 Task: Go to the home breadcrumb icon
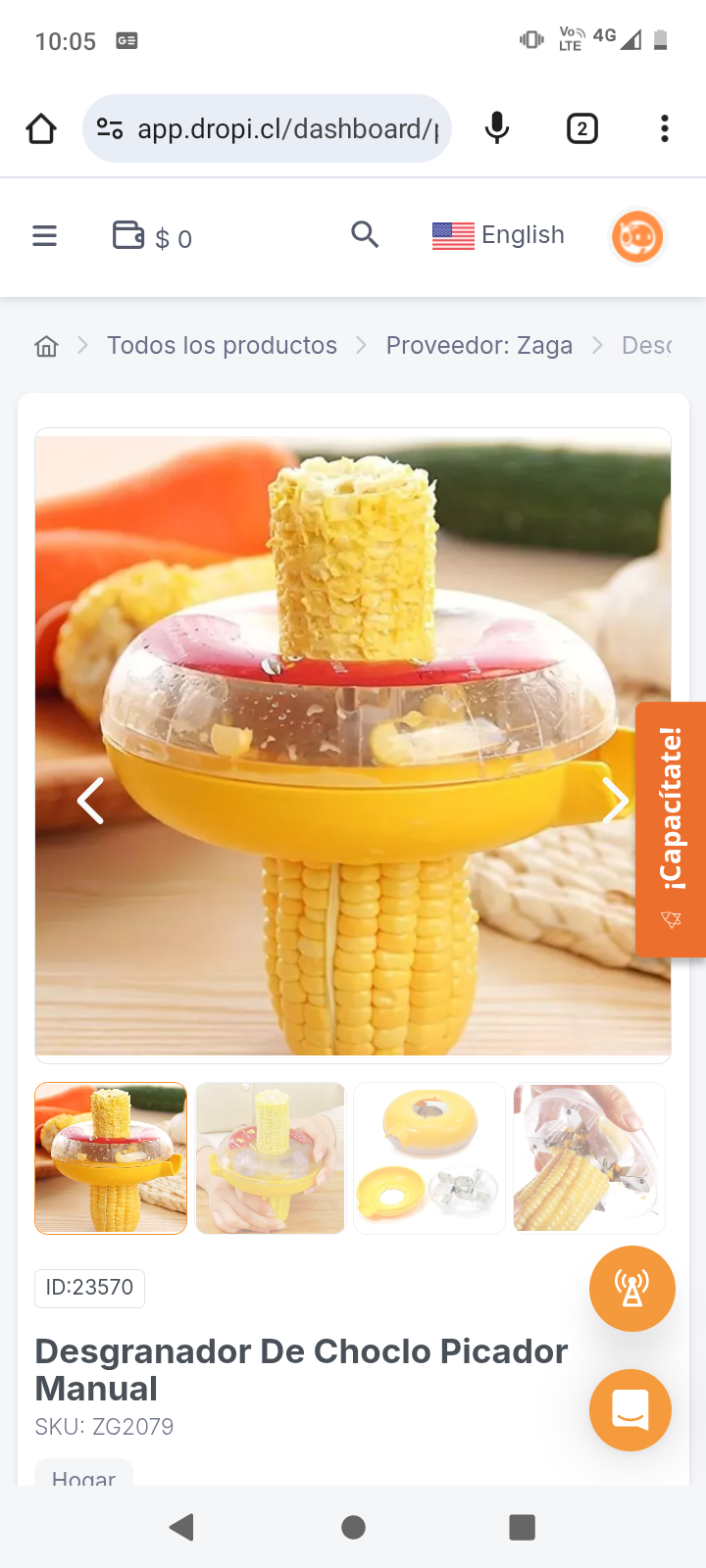click(x=46, y=346)
